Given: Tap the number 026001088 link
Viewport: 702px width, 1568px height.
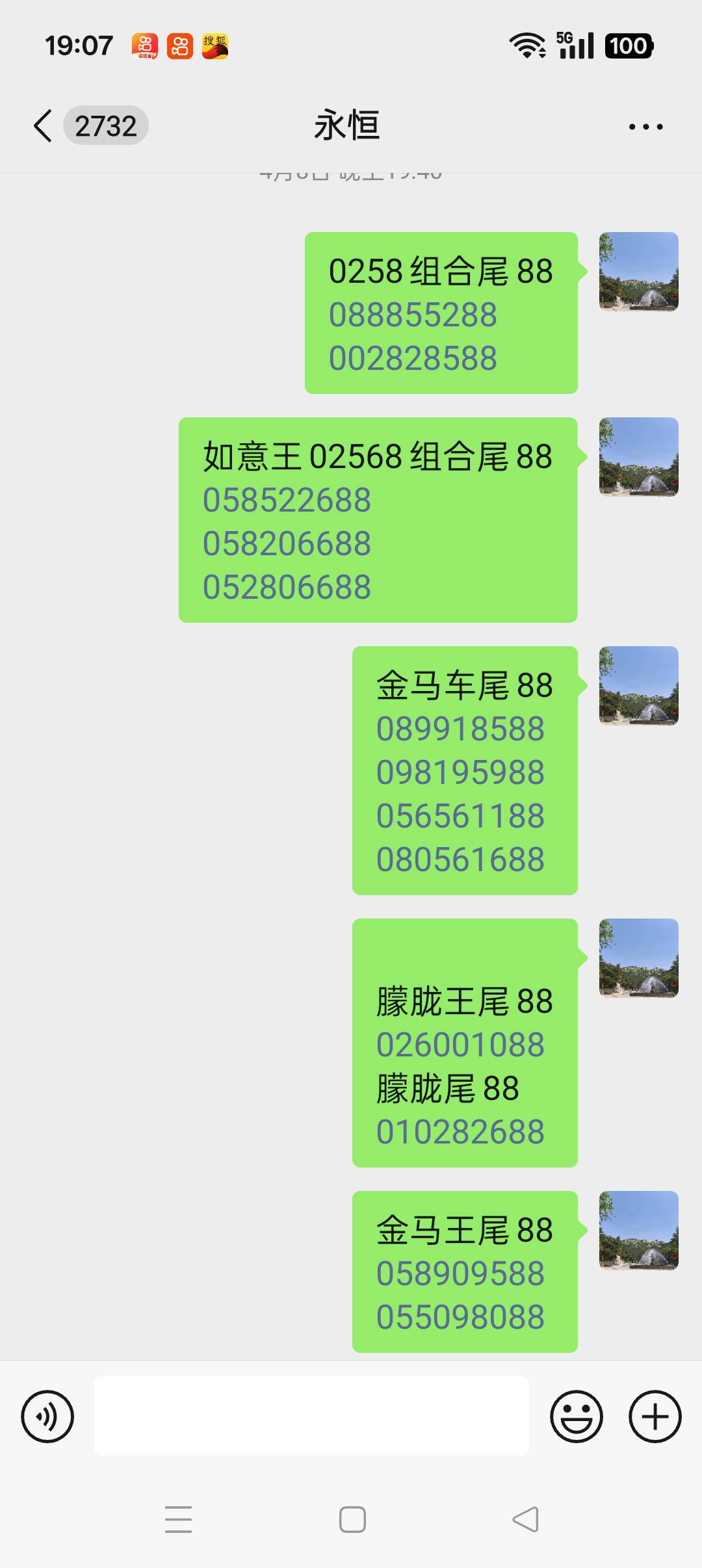Looking at the screenshot, I should [460, 1045].
